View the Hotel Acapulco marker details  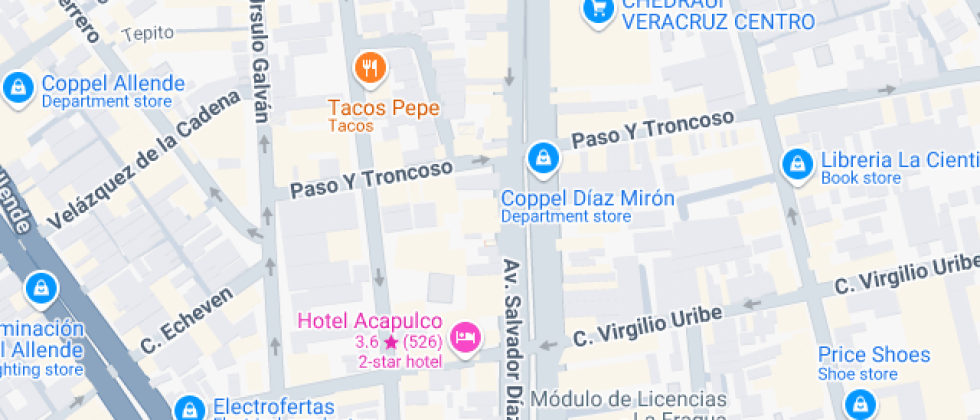[x=464, y=336]
